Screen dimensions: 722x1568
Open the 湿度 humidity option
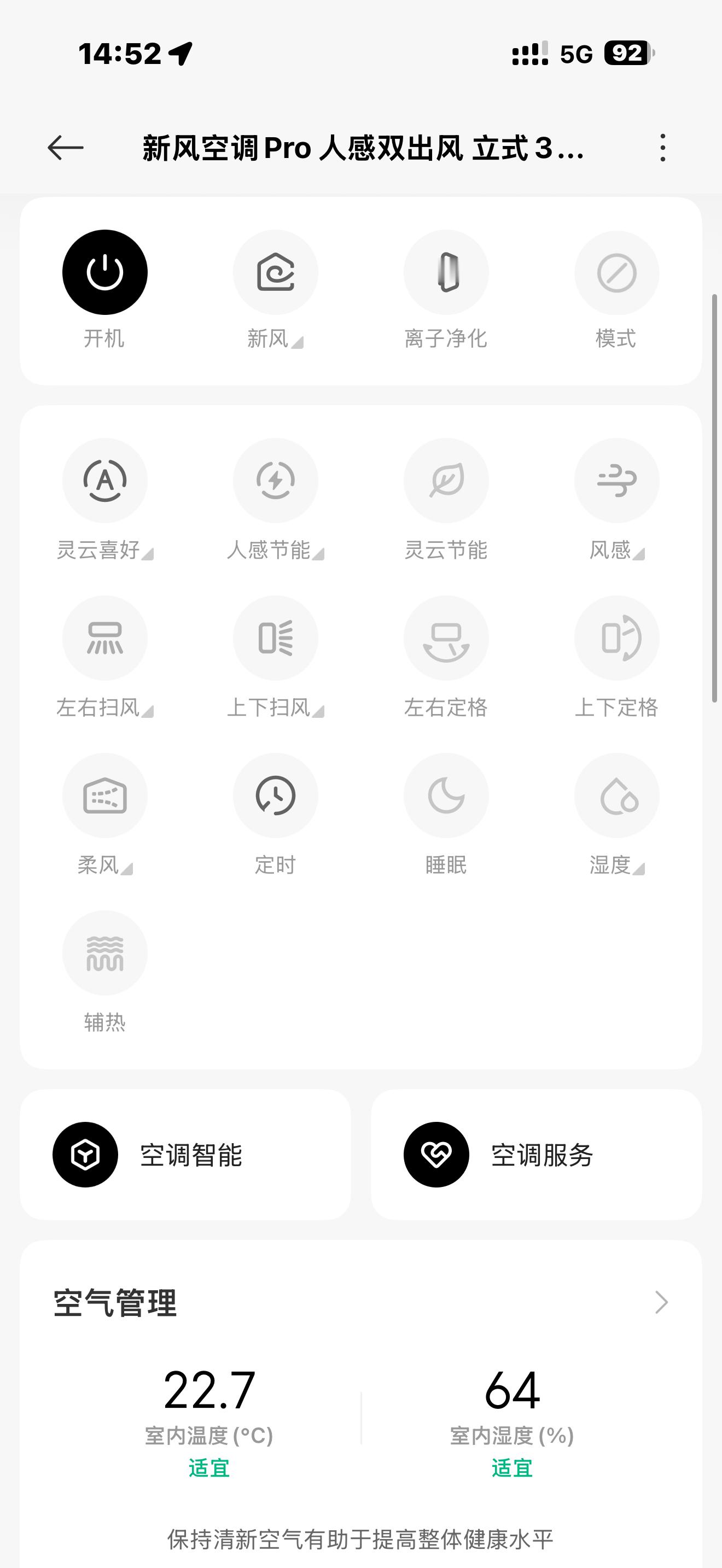616,795
